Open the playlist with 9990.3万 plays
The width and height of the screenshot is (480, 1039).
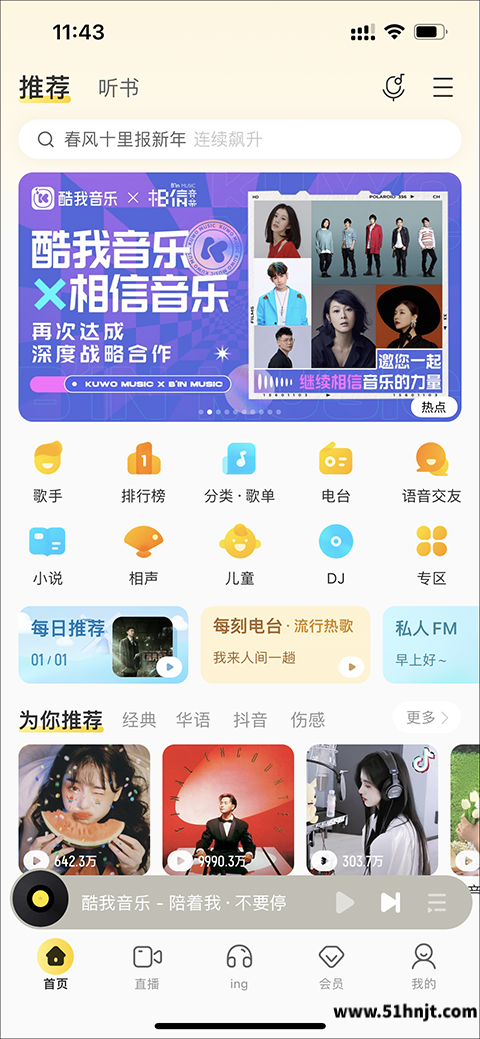[x=228, y=810]
